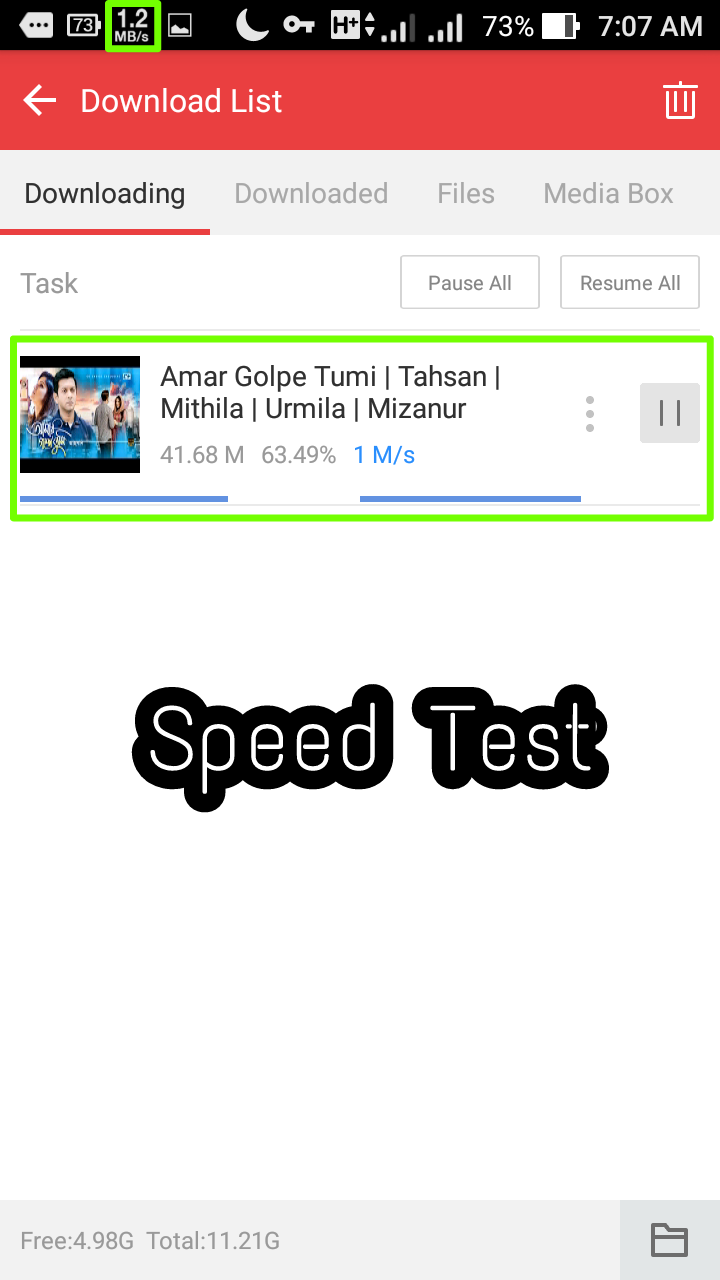Image resolution: width=720 pixels, height=1280 pixels.
Task: Switch to the Downloaded tab
Action: pos(311,193)
